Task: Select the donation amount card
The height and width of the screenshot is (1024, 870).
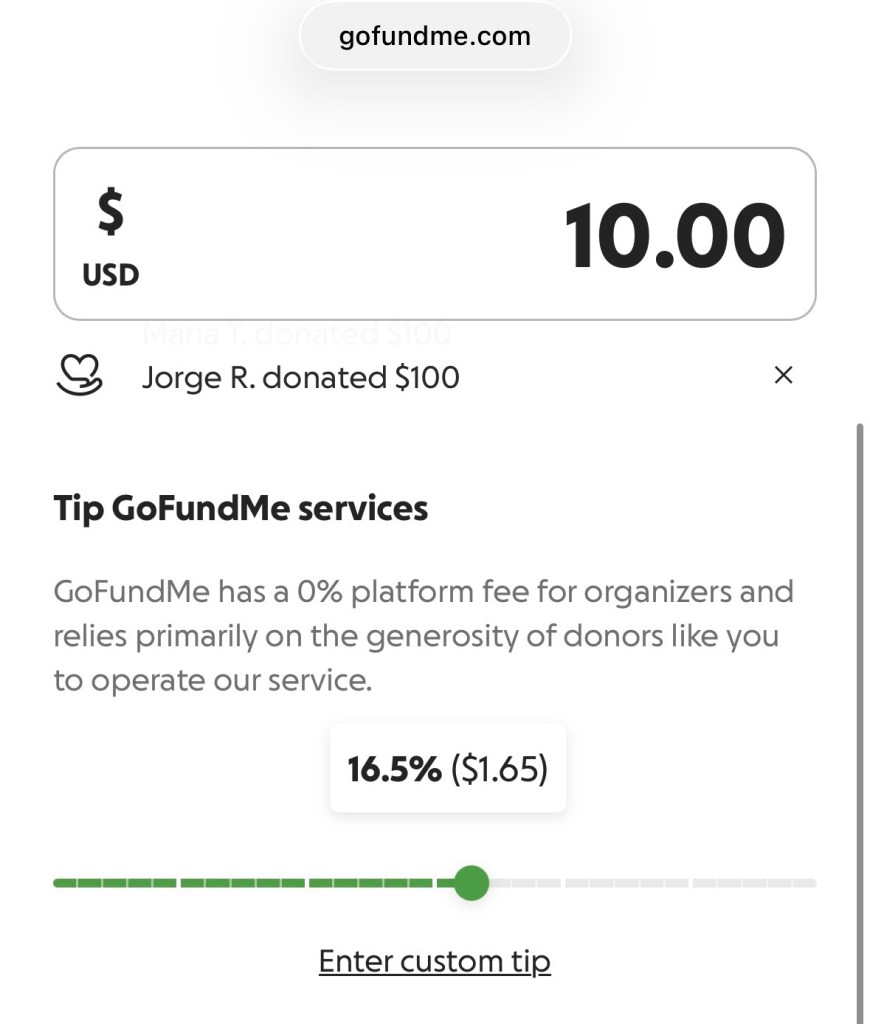Action: 434,232
